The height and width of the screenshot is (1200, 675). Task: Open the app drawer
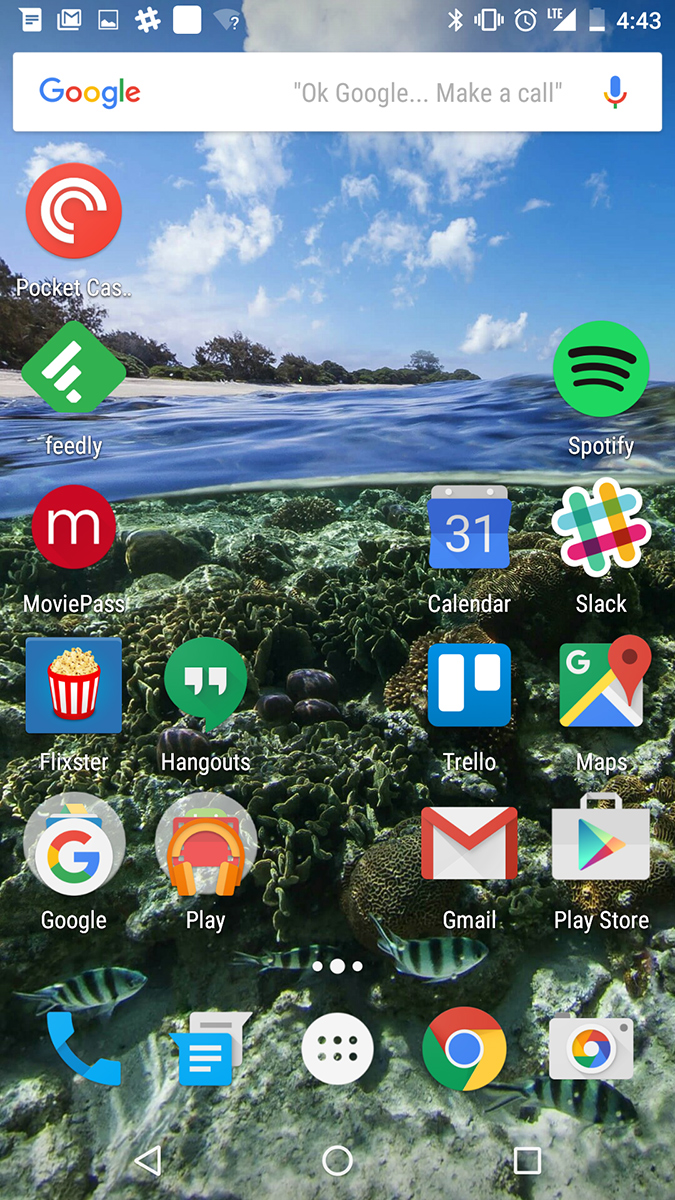[338, 1049]
